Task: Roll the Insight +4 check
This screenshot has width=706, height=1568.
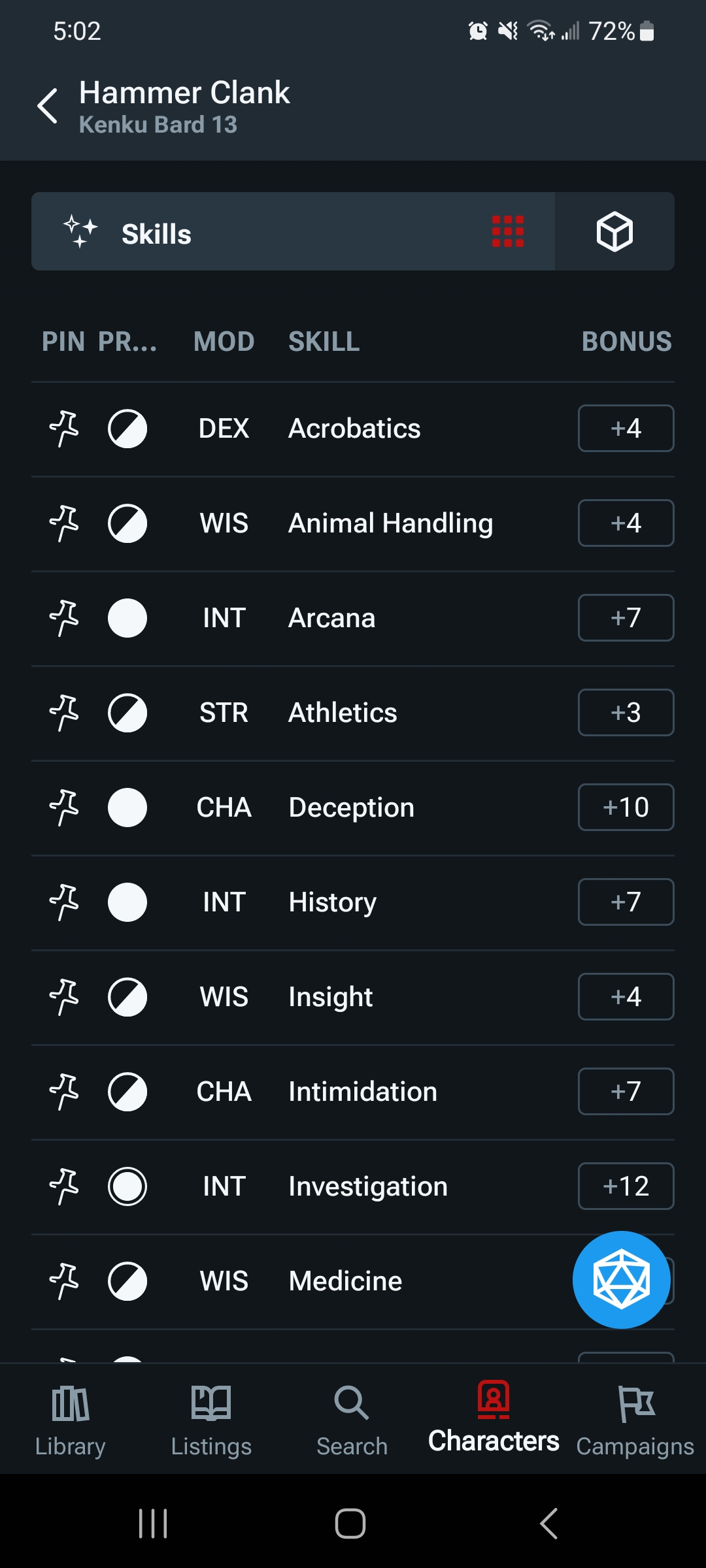Action: point(626,997)
